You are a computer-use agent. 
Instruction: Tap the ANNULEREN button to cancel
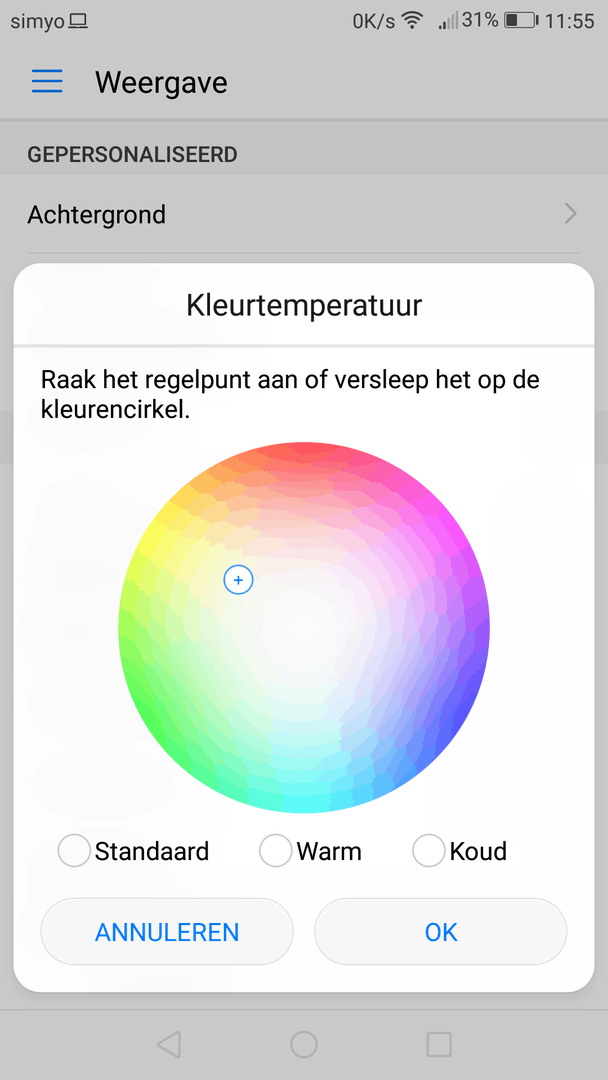tap(167, 932)
